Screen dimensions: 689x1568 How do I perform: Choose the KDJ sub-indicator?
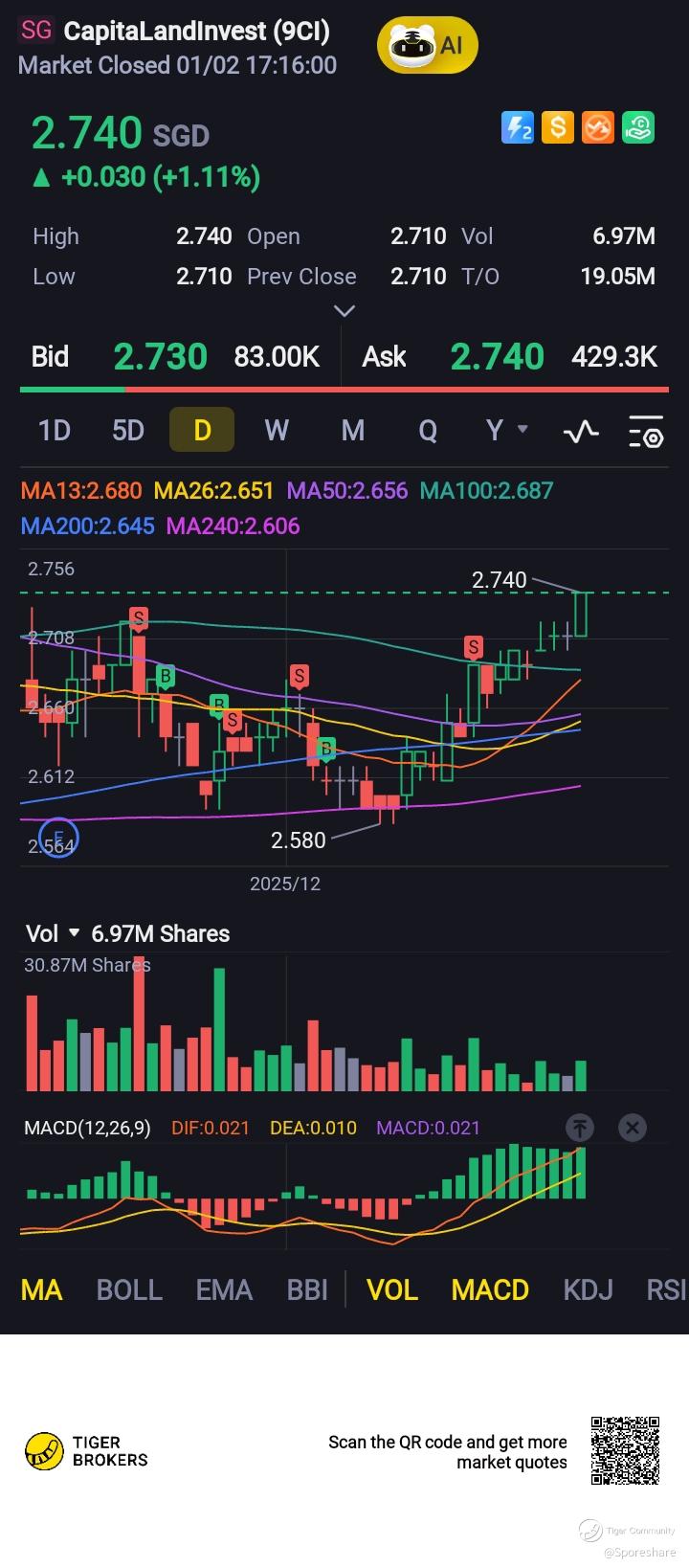click(x=588, y=1289)
